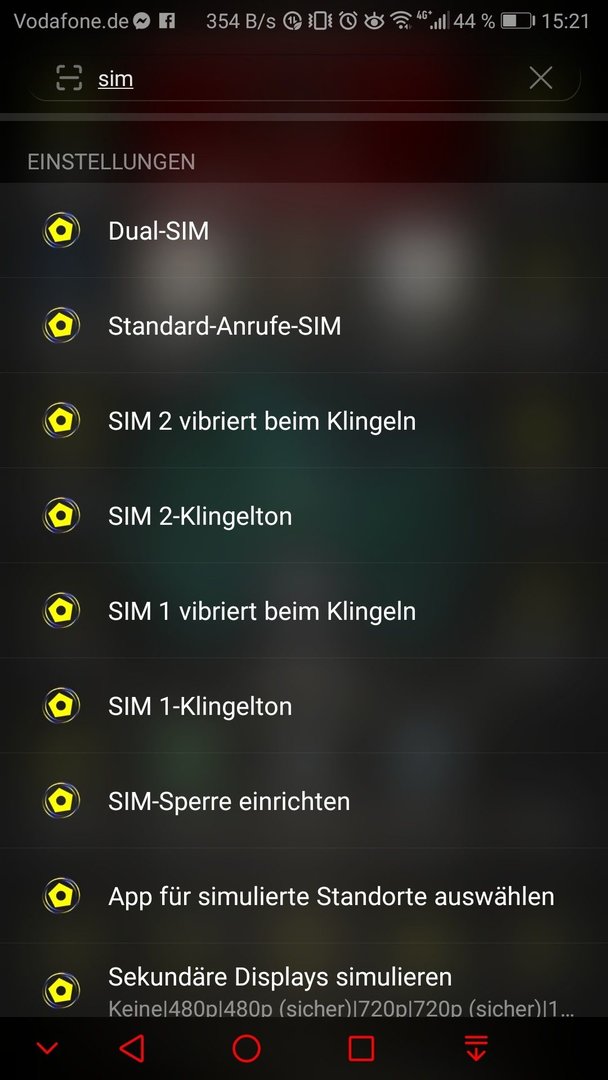Screen dimensions: 608x1080
Task: Hide the navigation bar with the chevron
Action: tap(48, 1048)
